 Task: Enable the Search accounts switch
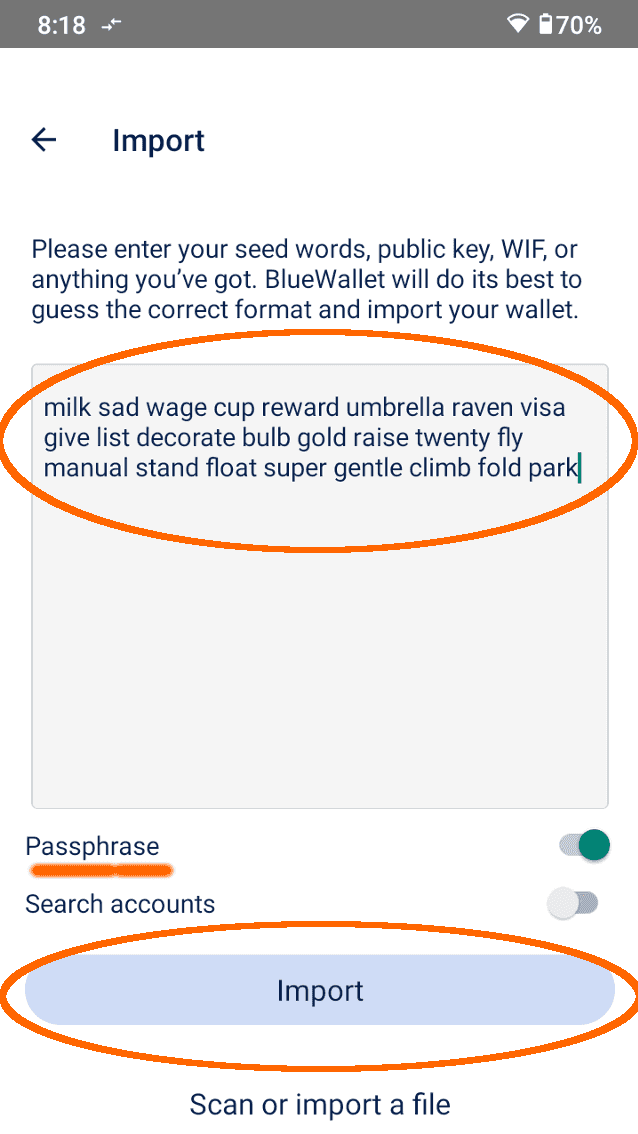coord(572,904)
